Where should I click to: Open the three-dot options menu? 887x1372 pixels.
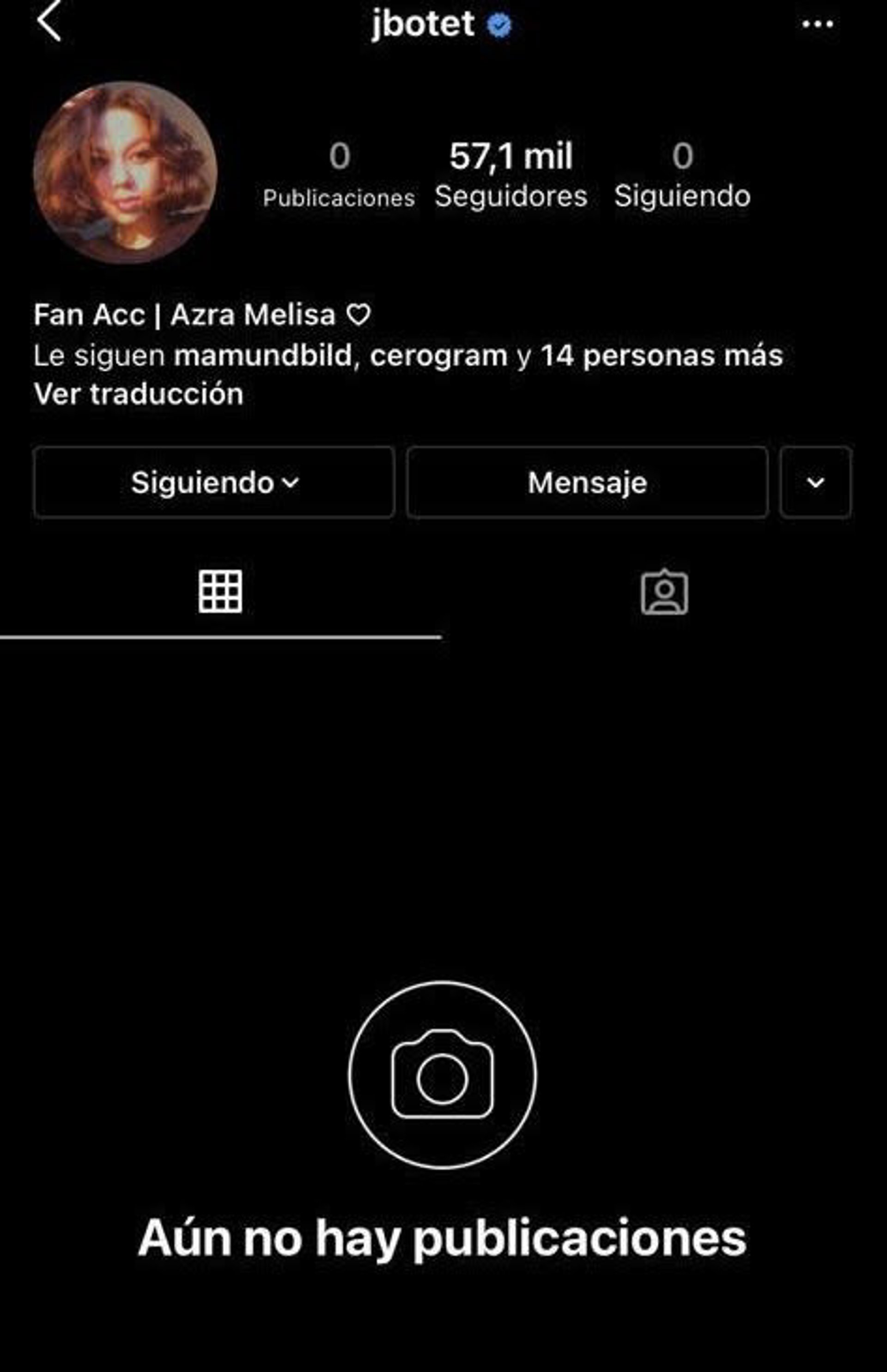(x=818, y=24)
